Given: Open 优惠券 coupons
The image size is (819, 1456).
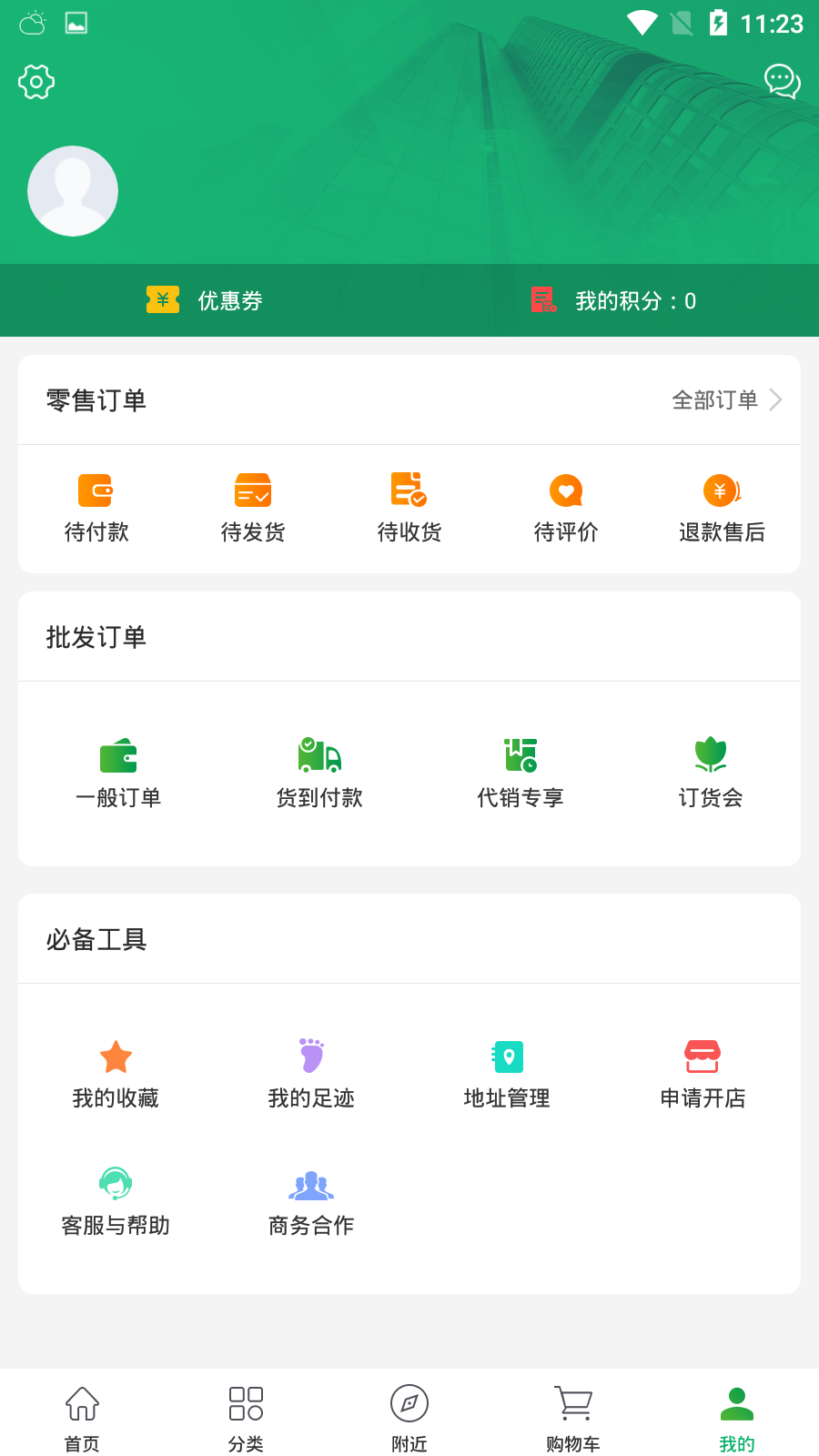Looking at the screenshot, I should click(206, 300).
